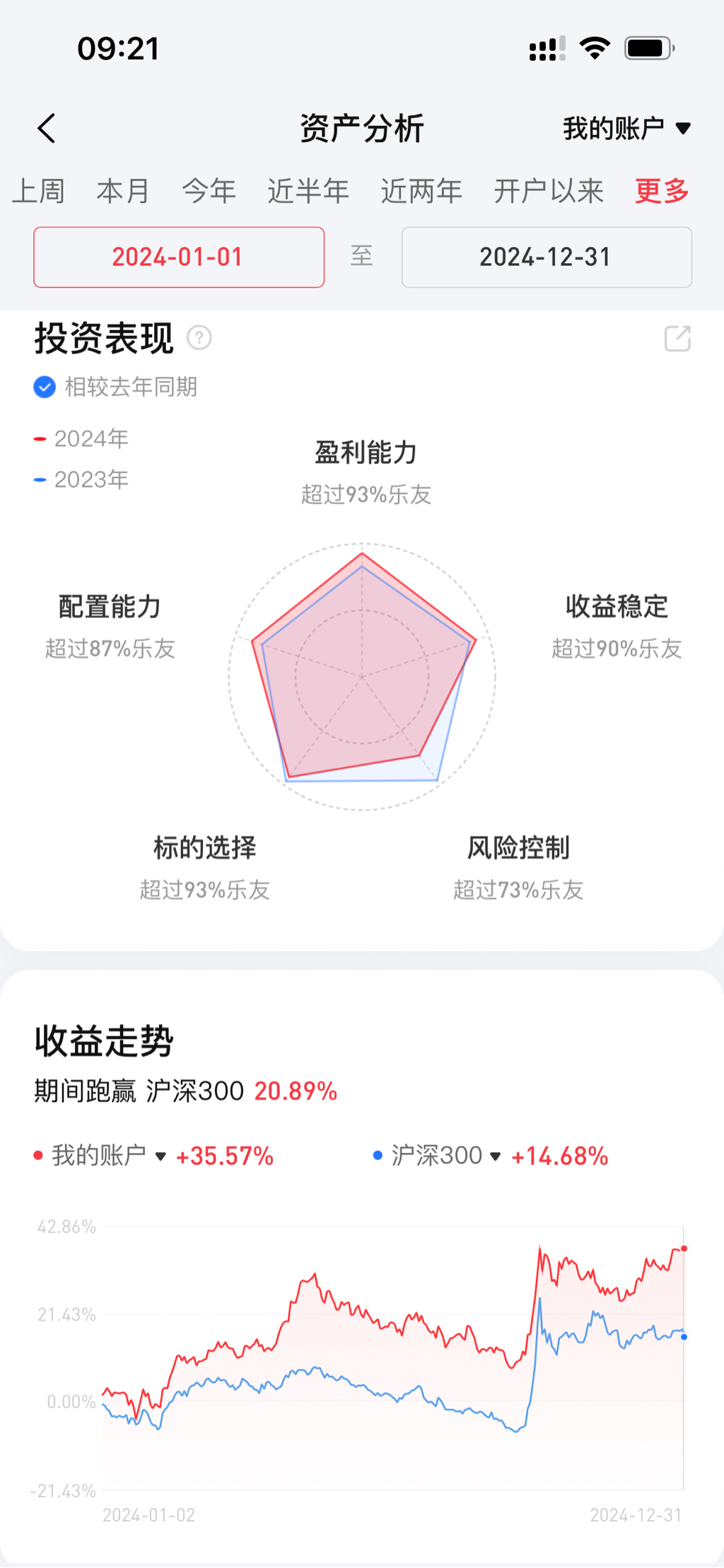Select the 本月 period tab
Screen dimensions: 724x1568
[124, 191]
